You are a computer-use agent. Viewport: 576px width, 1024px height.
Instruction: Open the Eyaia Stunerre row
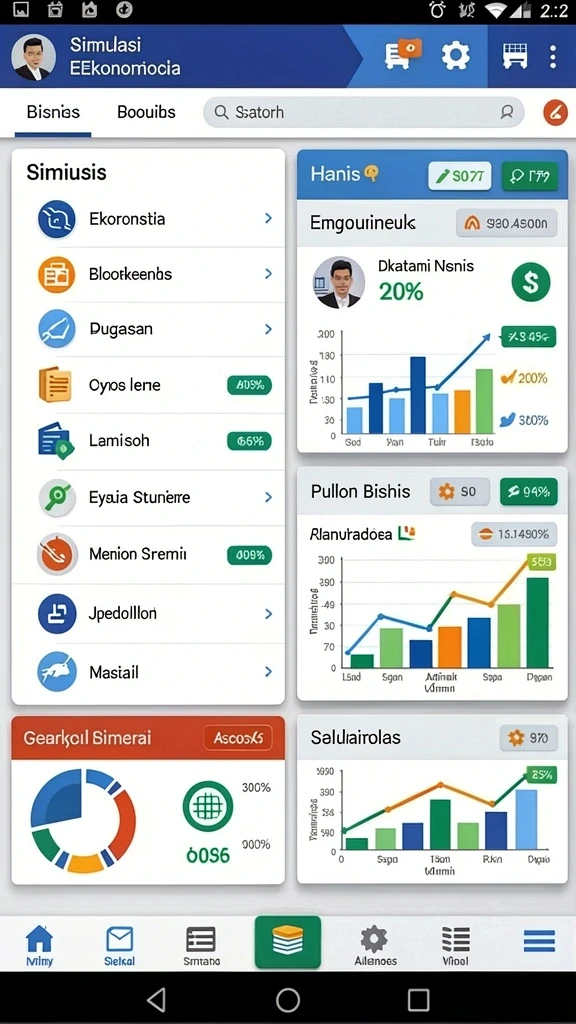click(x=148, y=498)
